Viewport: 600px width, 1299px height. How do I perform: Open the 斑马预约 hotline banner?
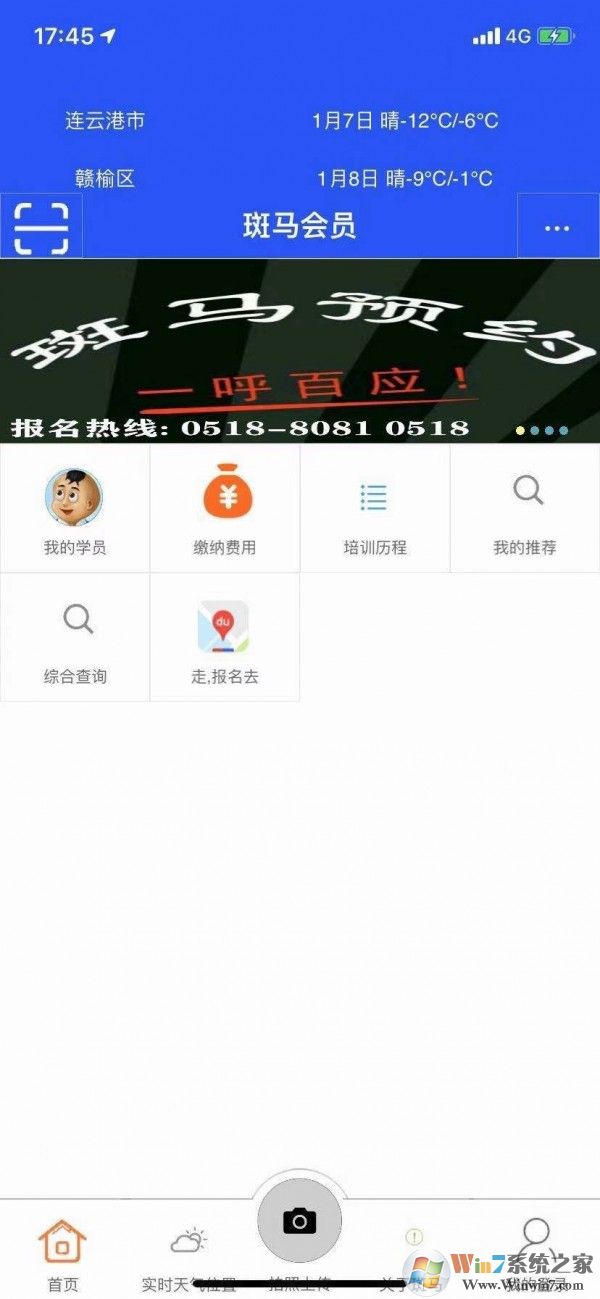point(300,350)
